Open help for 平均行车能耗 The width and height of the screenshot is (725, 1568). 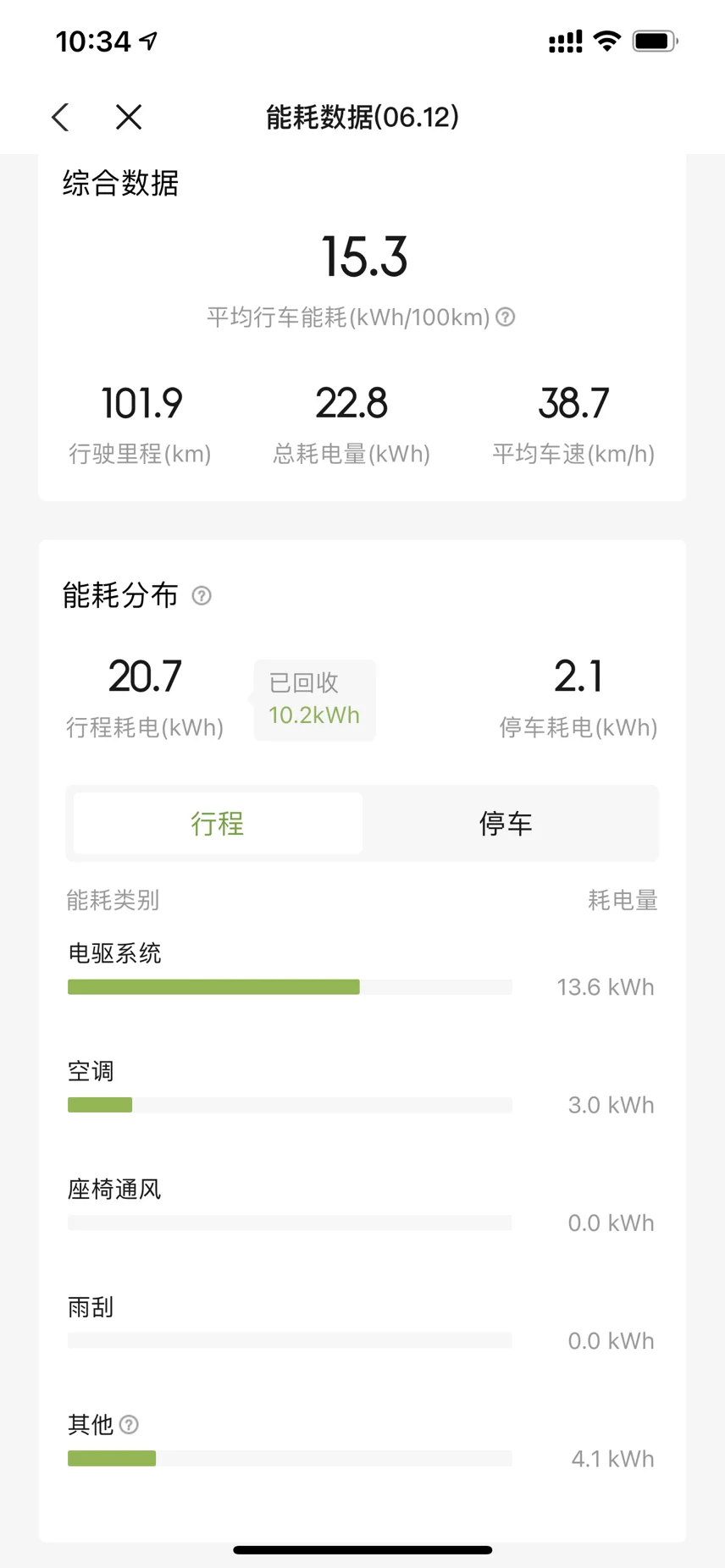[x=506, y=317]
